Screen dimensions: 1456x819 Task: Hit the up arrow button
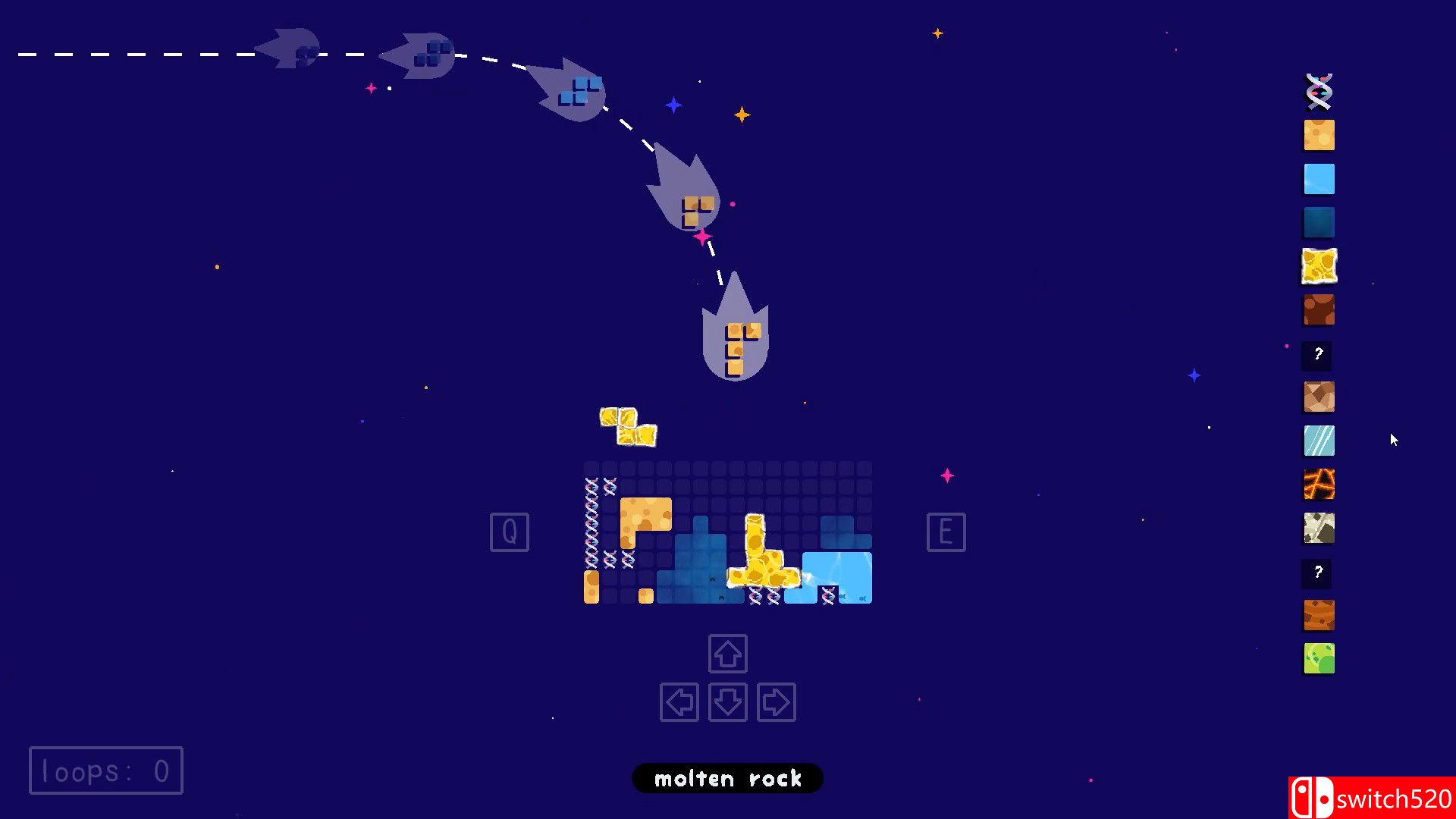(727, 654)
